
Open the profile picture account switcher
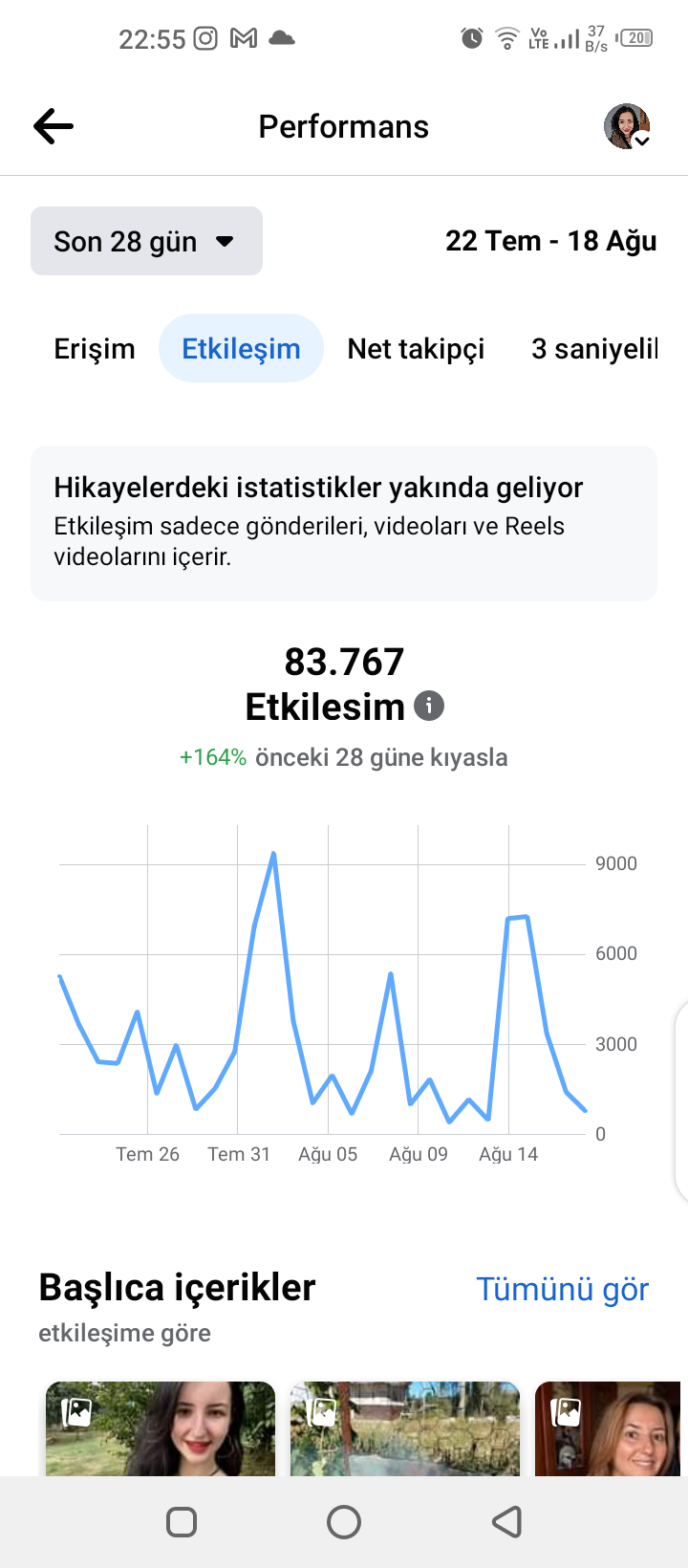627,126
